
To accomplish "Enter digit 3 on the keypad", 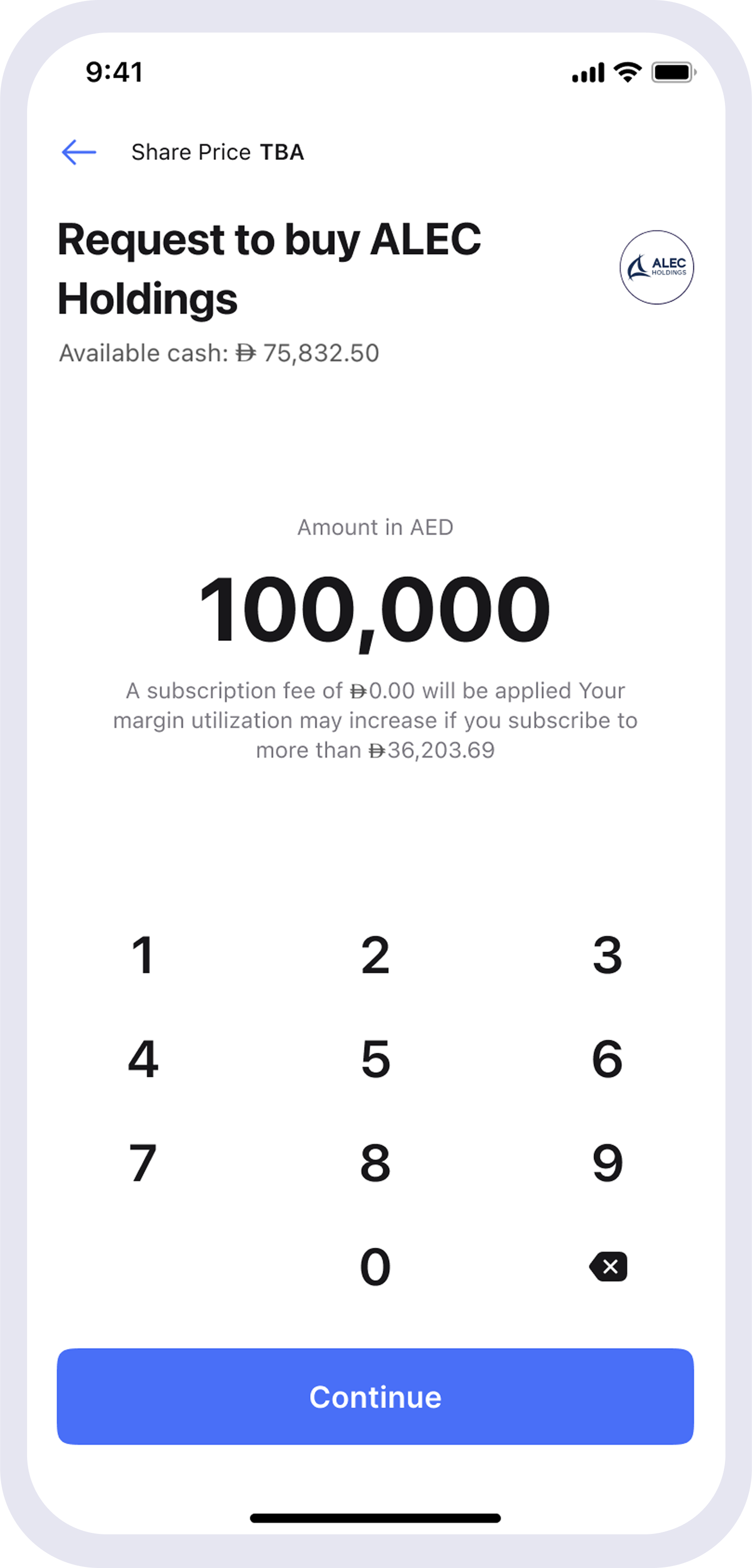I will pyautogui.click(x=608, y=955).
